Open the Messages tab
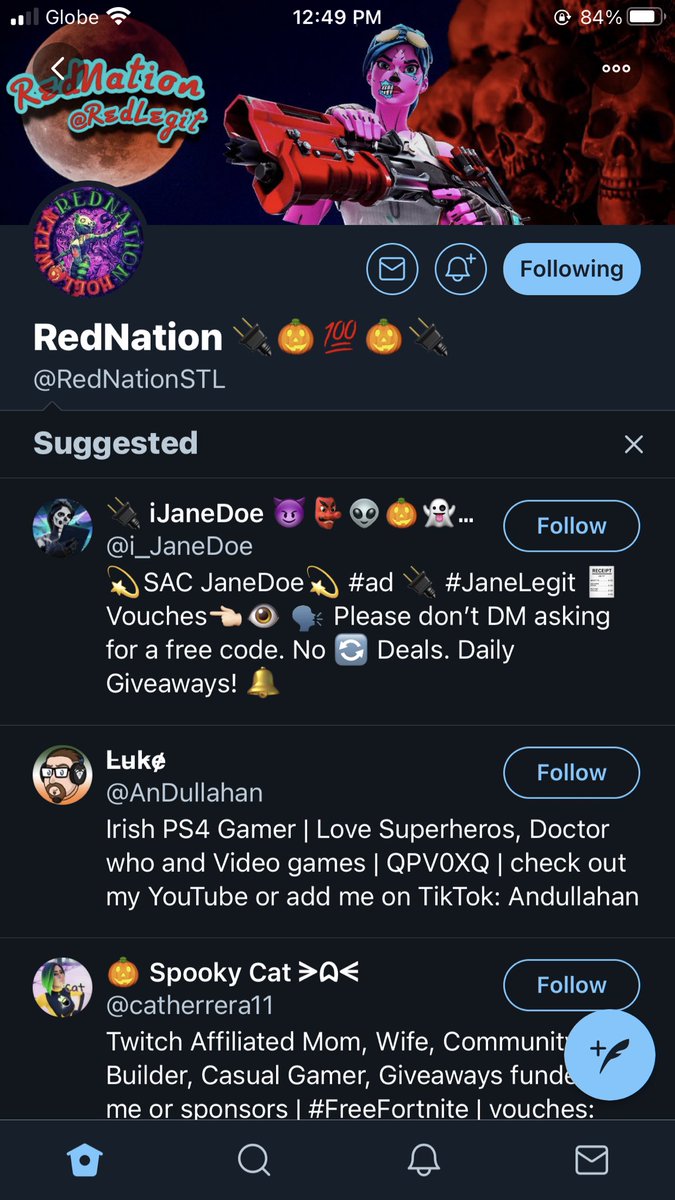Screen dimensions: 675x1200 tap(591, 1160)
